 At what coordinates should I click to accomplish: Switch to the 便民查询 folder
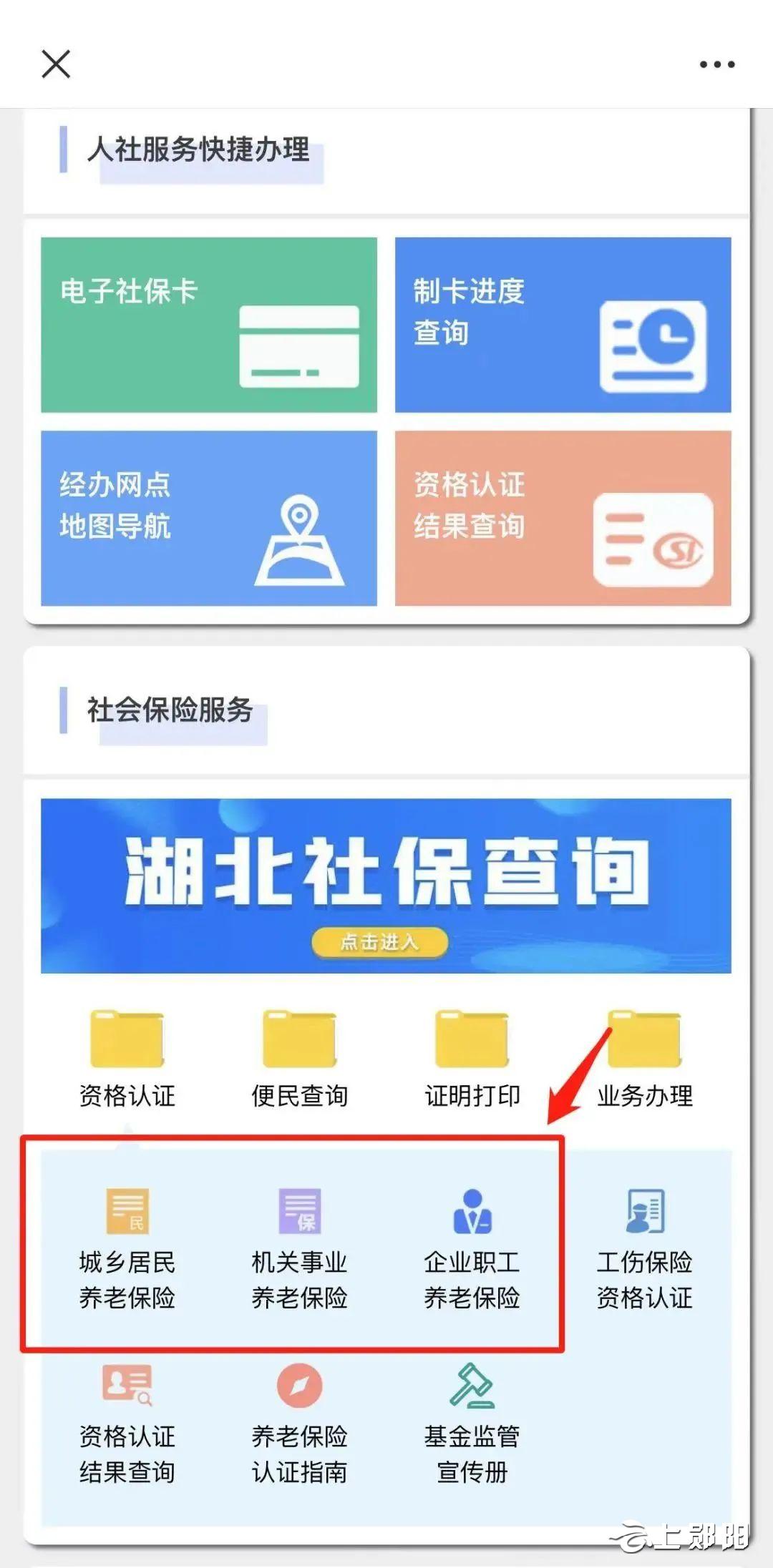(299, 1059)
